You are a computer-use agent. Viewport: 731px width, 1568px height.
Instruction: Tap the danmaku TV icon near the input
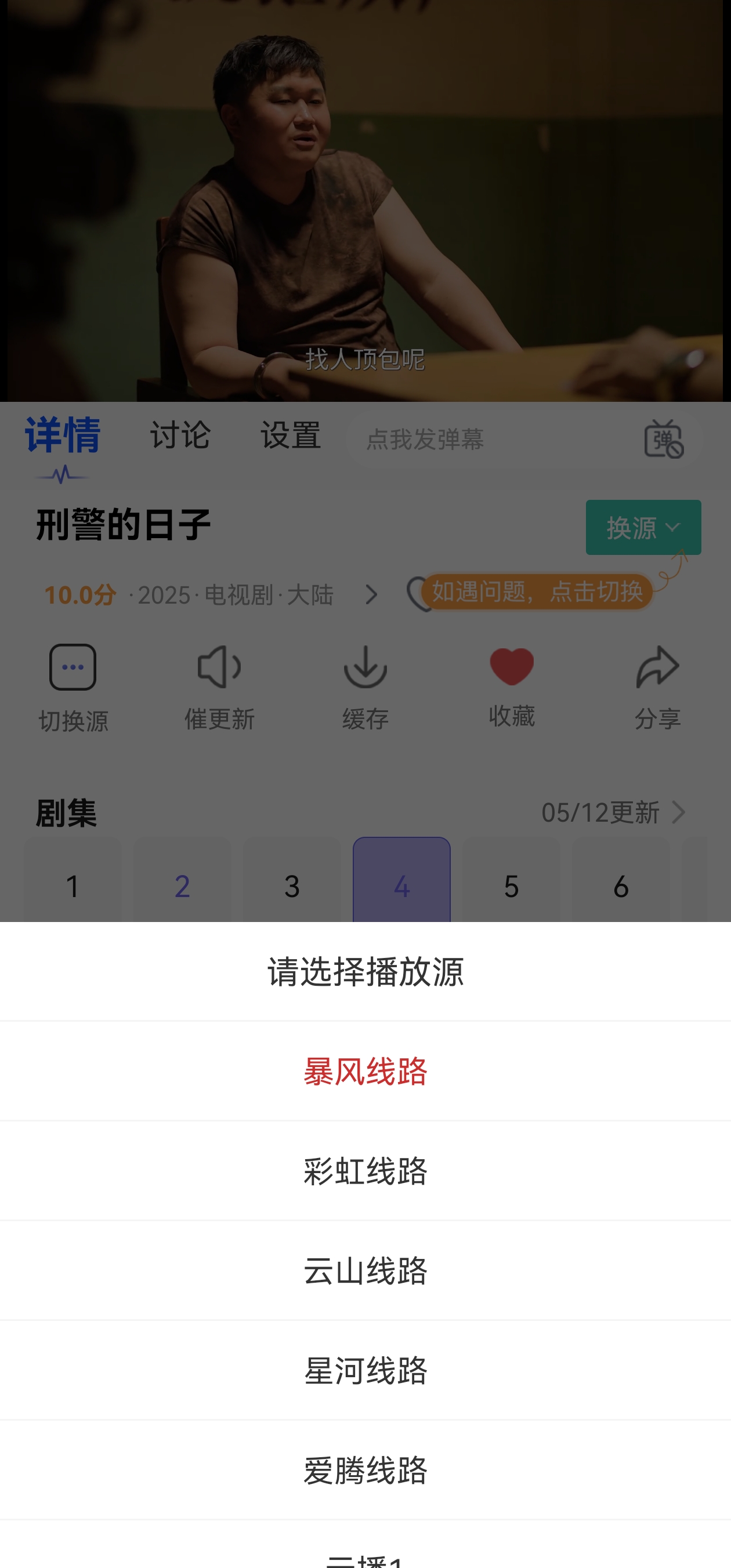(x=661, y=437)
